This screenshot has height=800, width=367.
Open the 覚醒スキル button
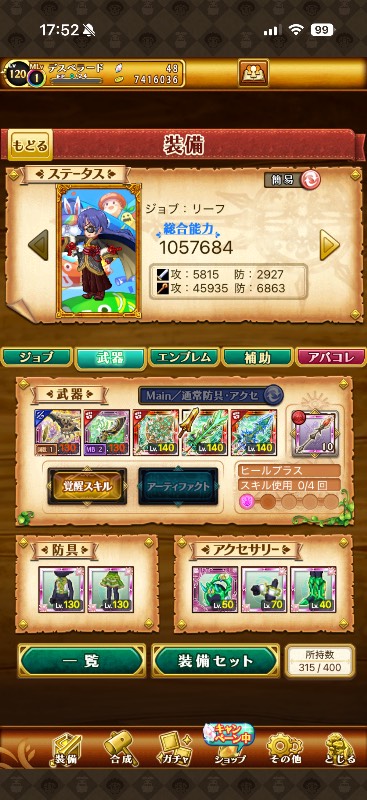pos(87,486)
